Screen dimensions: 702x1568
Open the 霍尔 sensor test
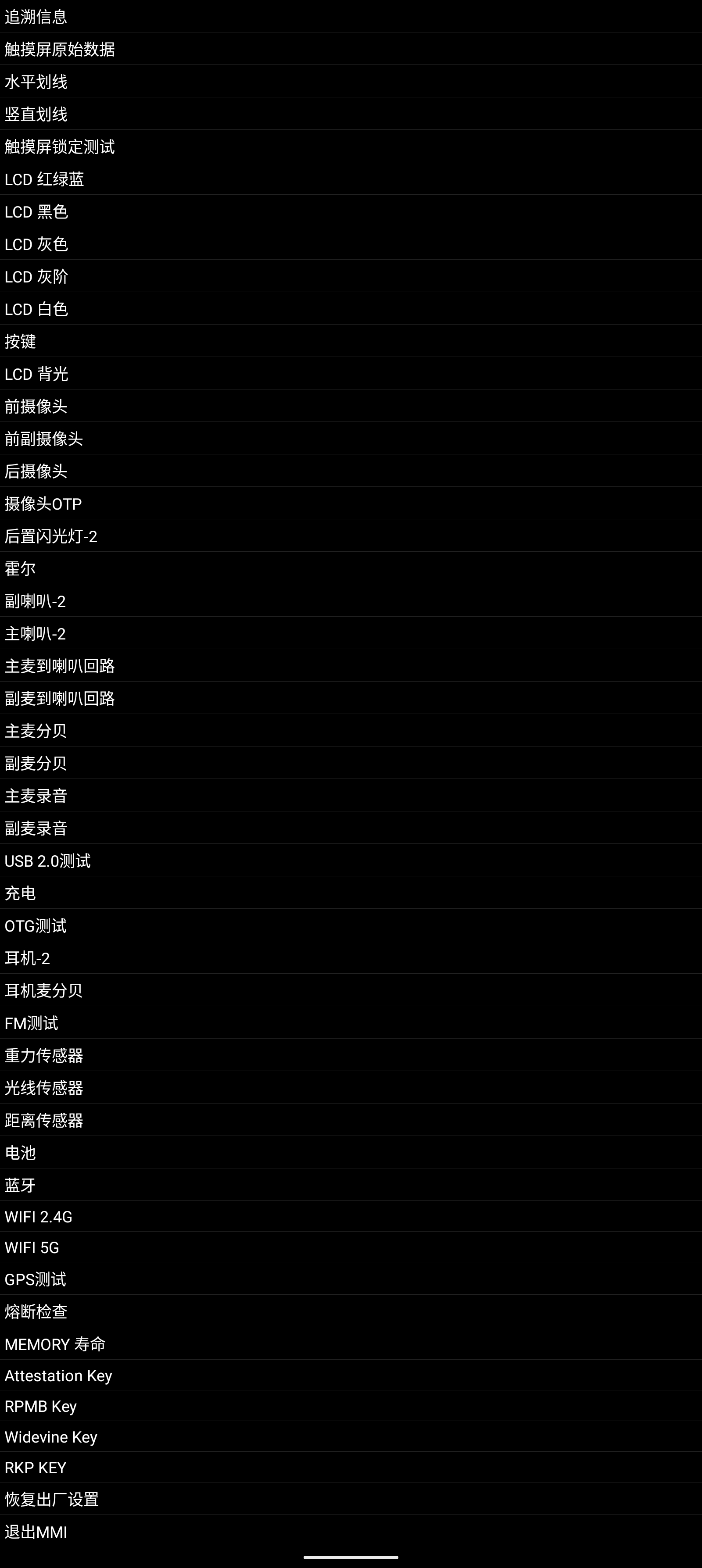21,568
